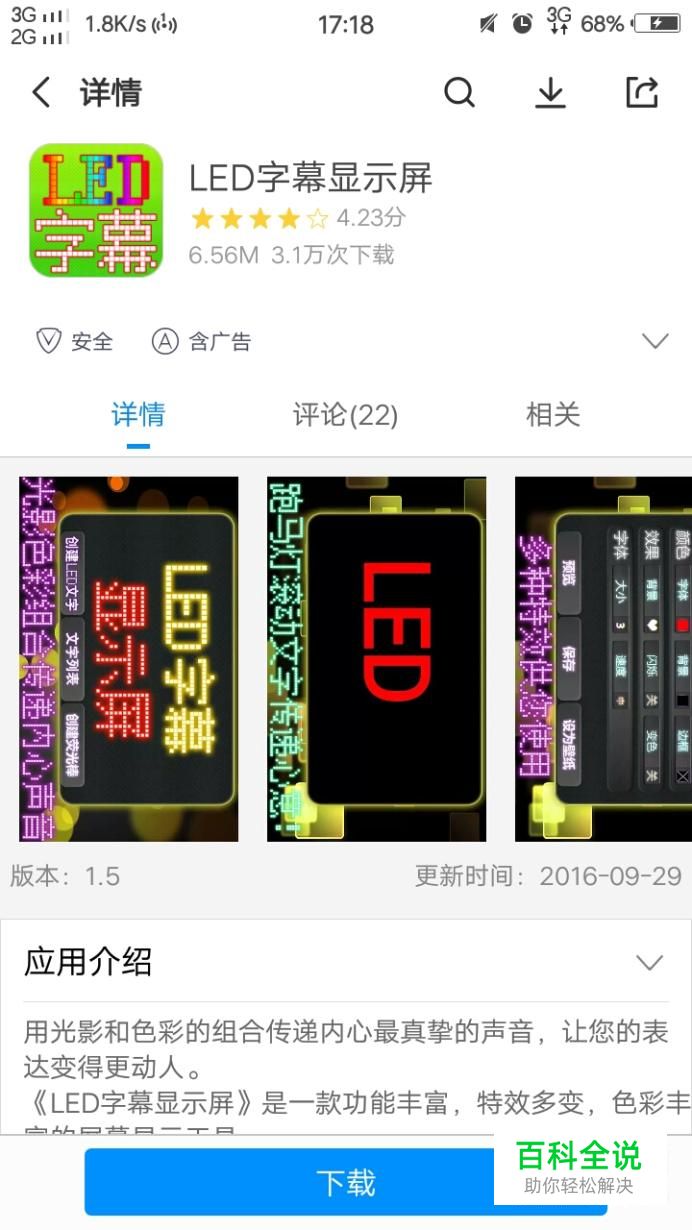Screen dimensions: 692x1230
Task: Open the LED字幕 显示屏 yellow-red screenshot
Action: click(129, 659)
